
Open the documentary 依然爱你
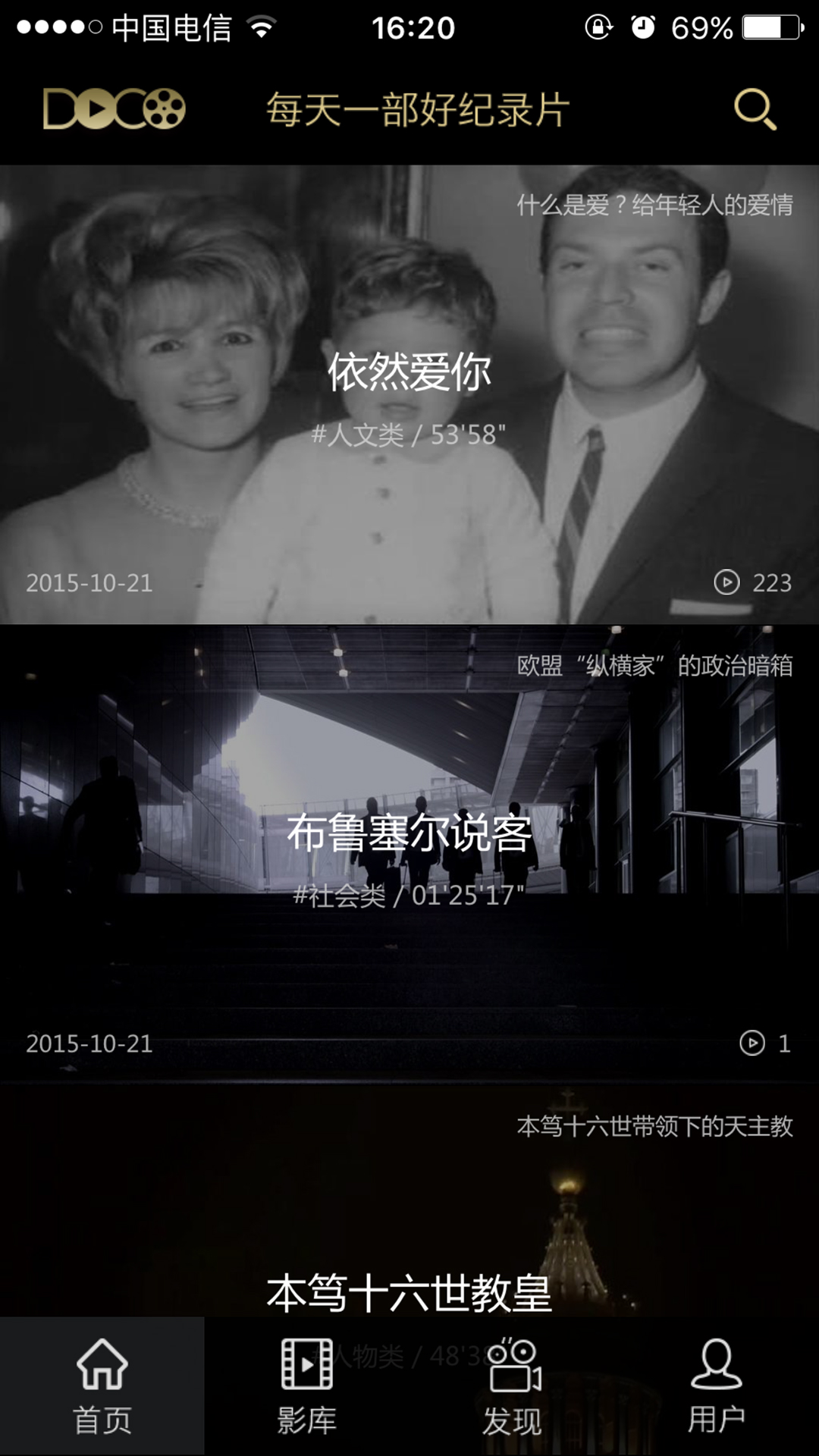(409, 394)
